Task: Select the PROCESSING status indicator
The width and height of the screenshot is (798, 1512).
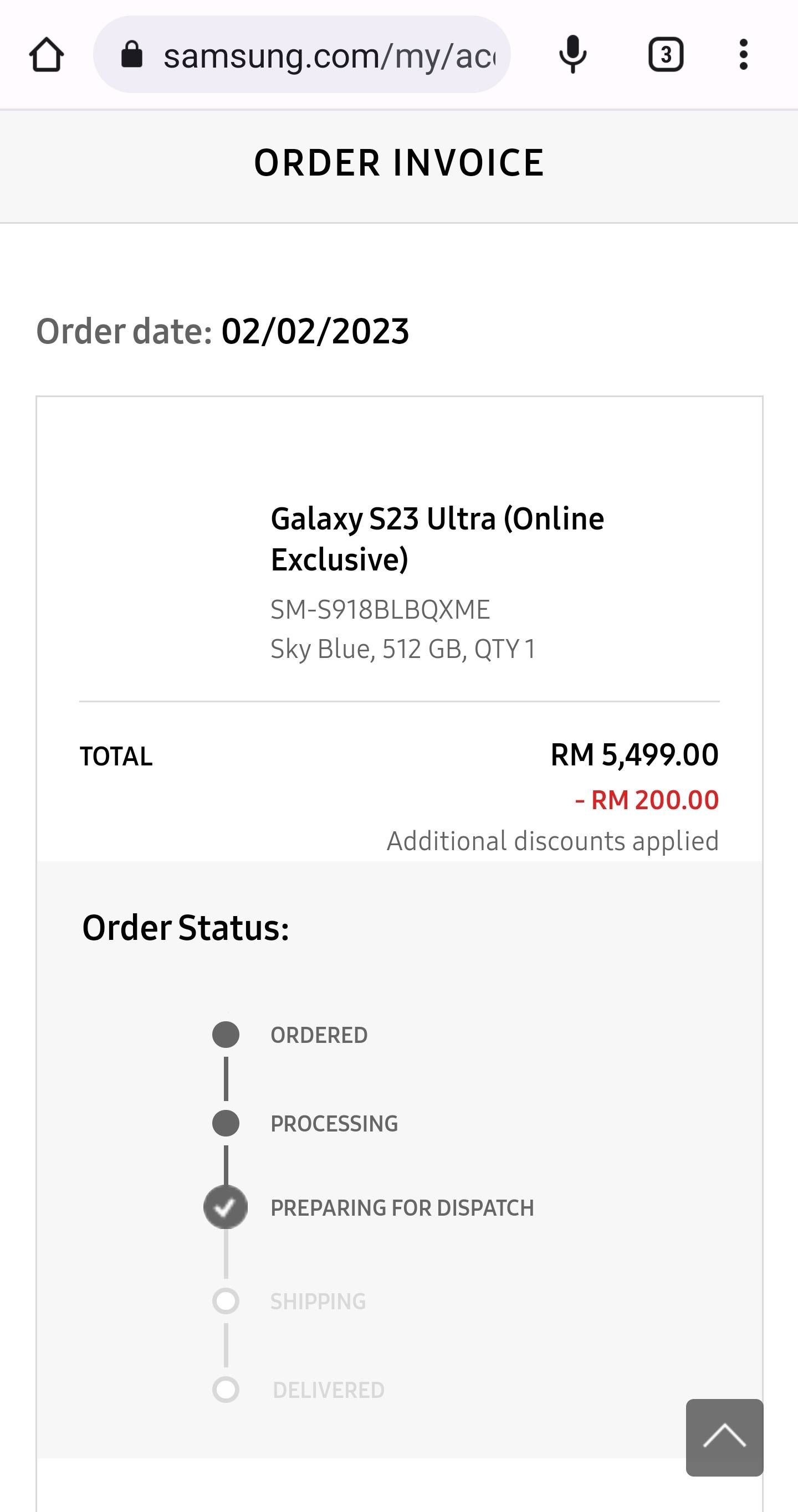Action: click(x=226, y=1122)
